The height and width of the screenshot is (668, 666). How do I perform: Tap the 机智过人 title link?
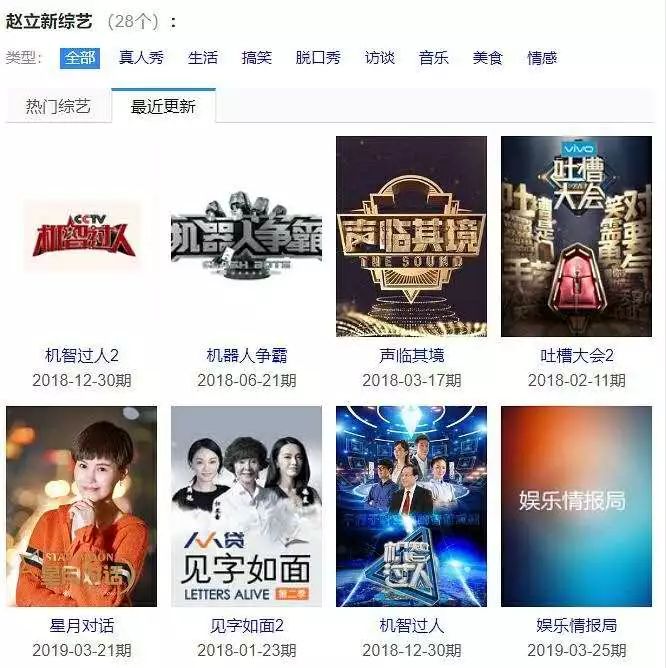(x=412, y=625)
